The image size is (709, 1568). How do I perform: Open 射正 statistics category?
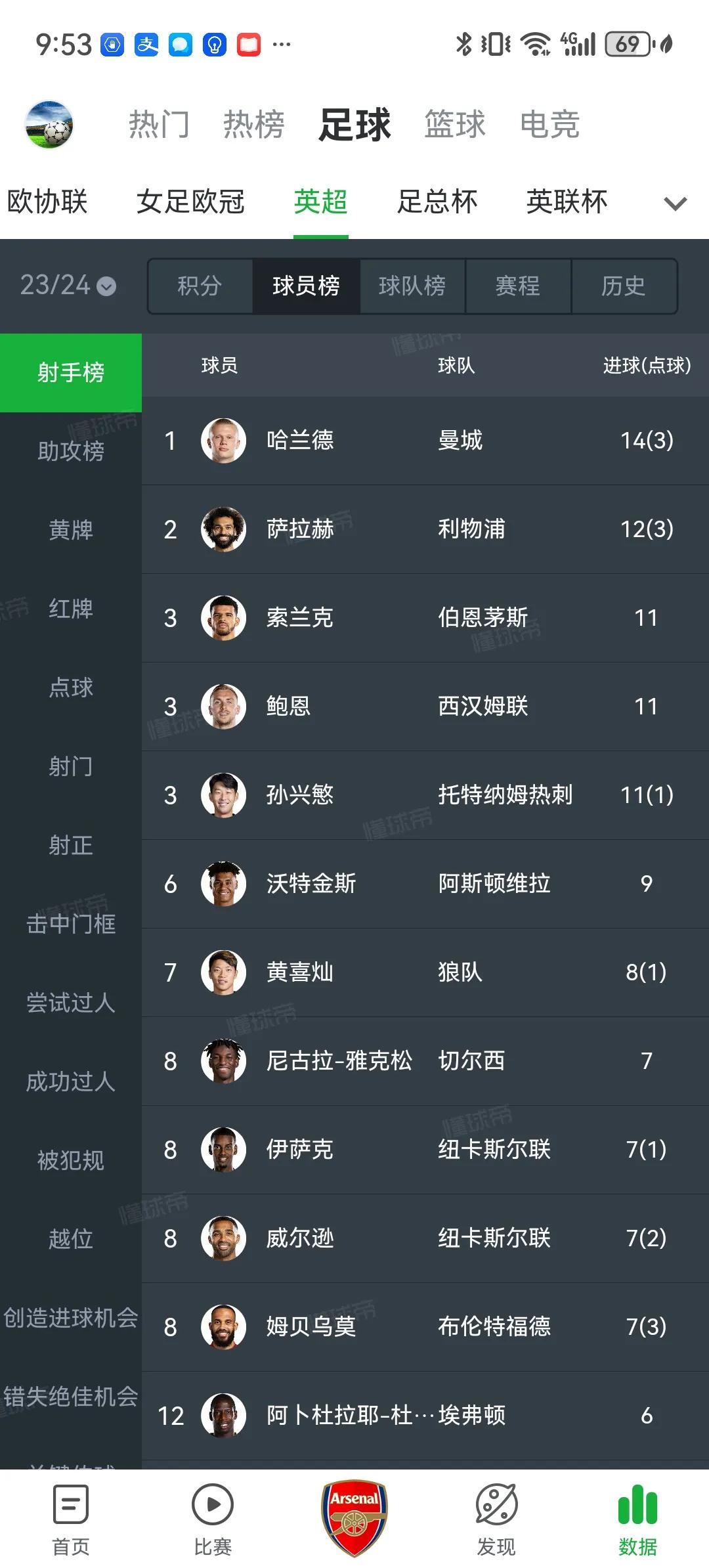click(x=70, y=846)
